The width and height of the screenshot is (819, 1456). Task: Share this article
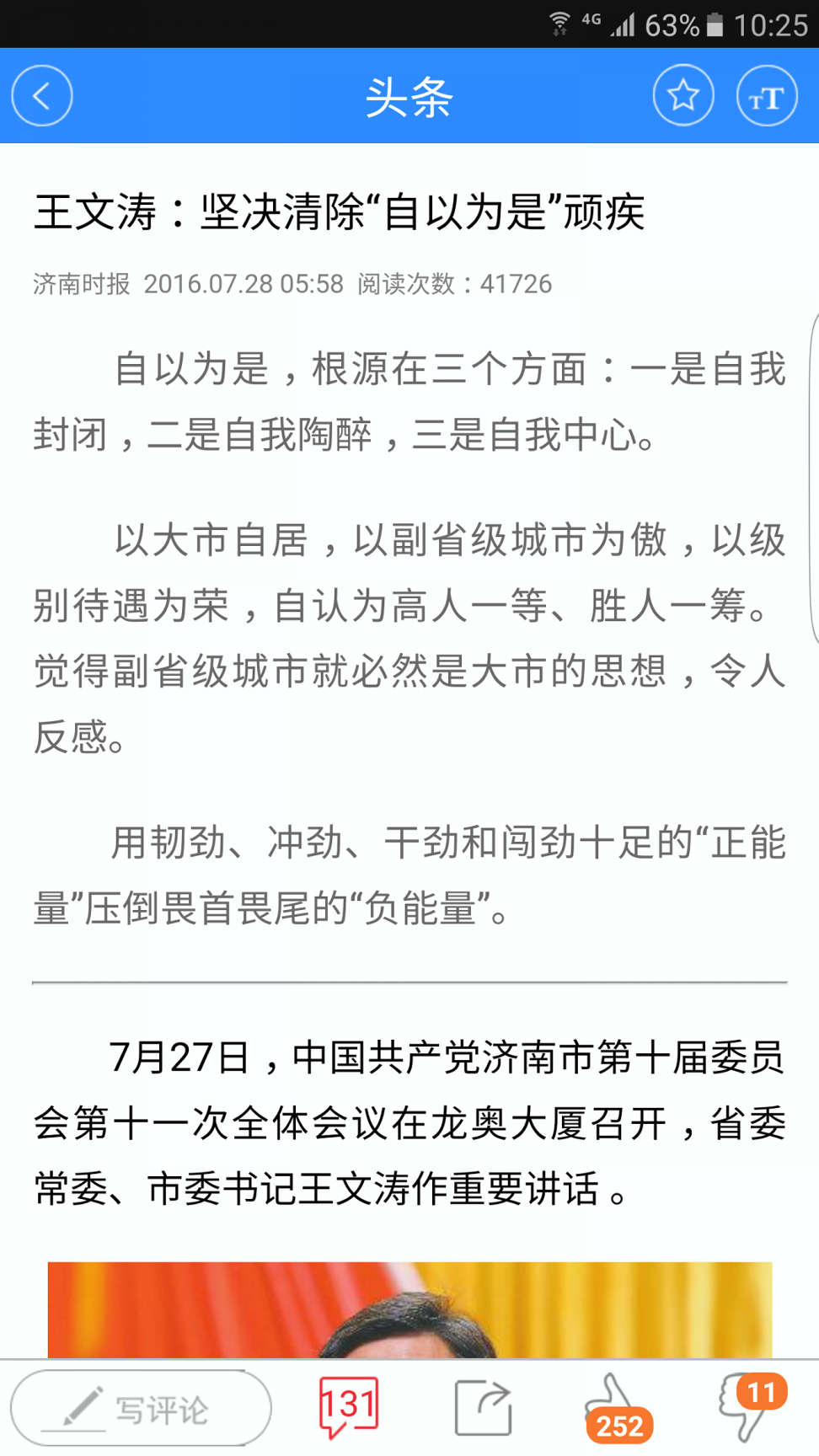pyautogui.click(x=483, y=1407)
